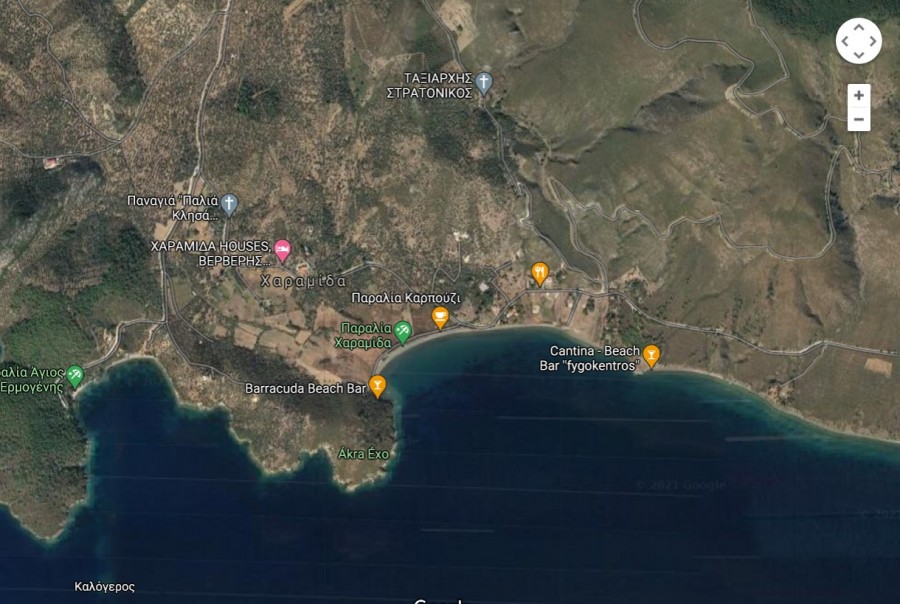Select the Άγιος Ερμογένης beach marker
Screen dimensions: 900x604
(75, 376)
